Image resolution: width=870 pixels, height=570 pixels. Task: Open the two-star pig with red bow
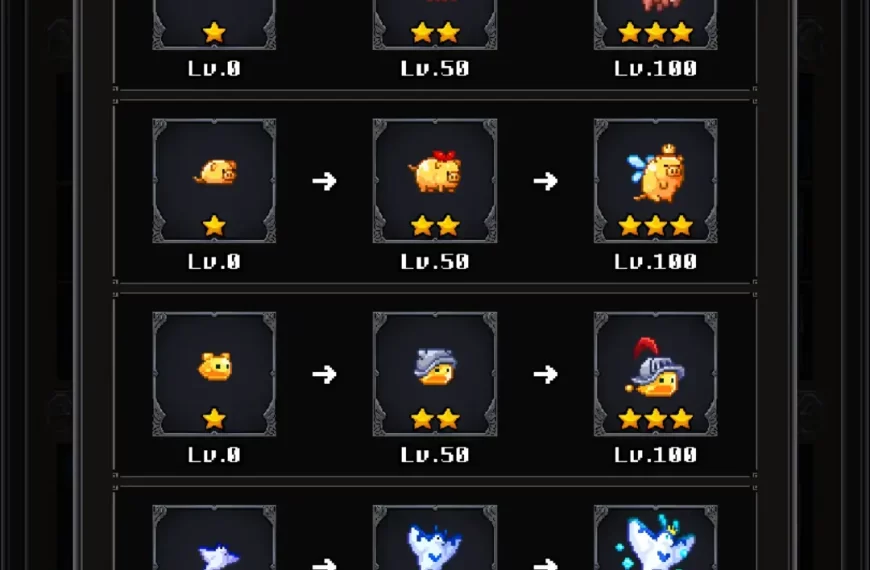435,181
